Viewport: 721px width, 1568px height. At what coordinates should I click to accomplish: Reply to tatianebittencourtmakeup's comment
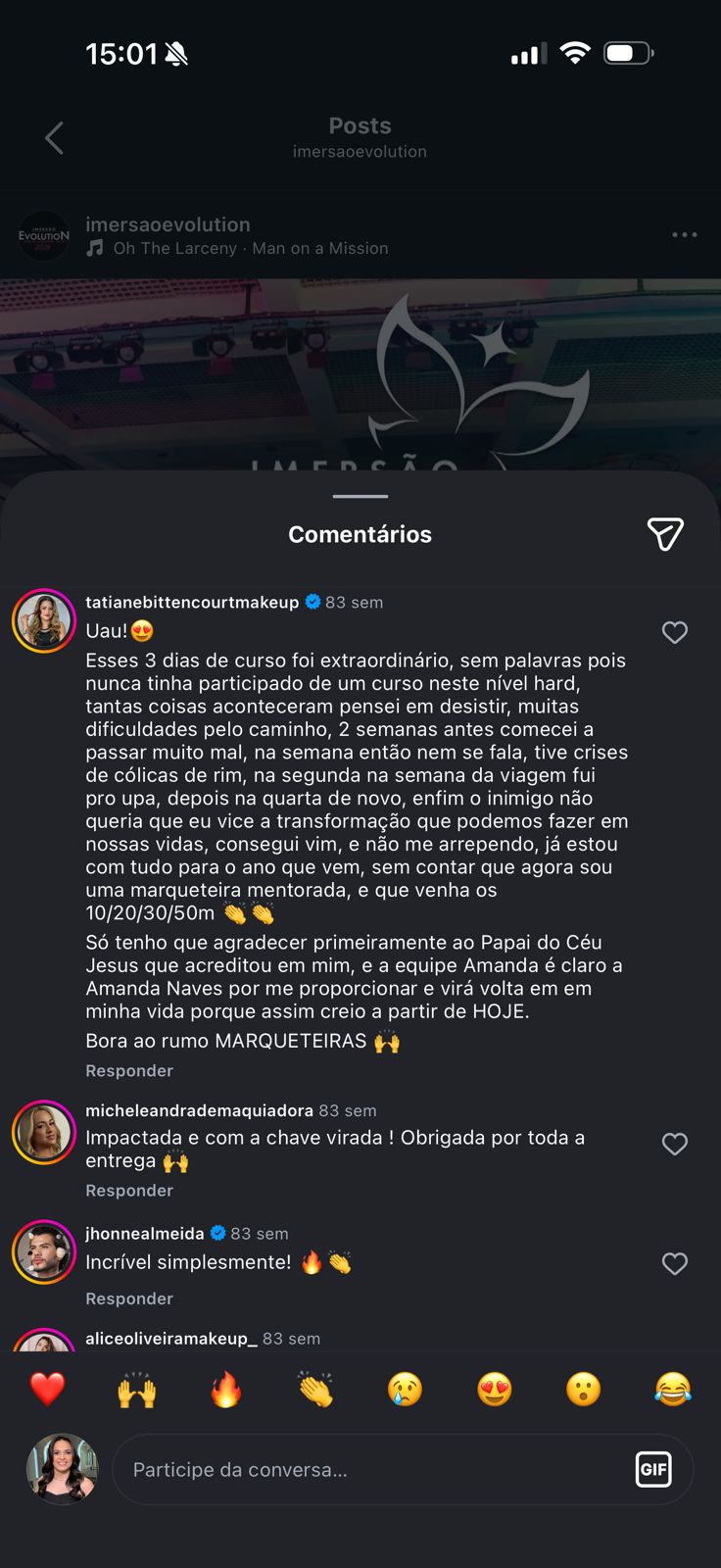[x=129, y=1071]
